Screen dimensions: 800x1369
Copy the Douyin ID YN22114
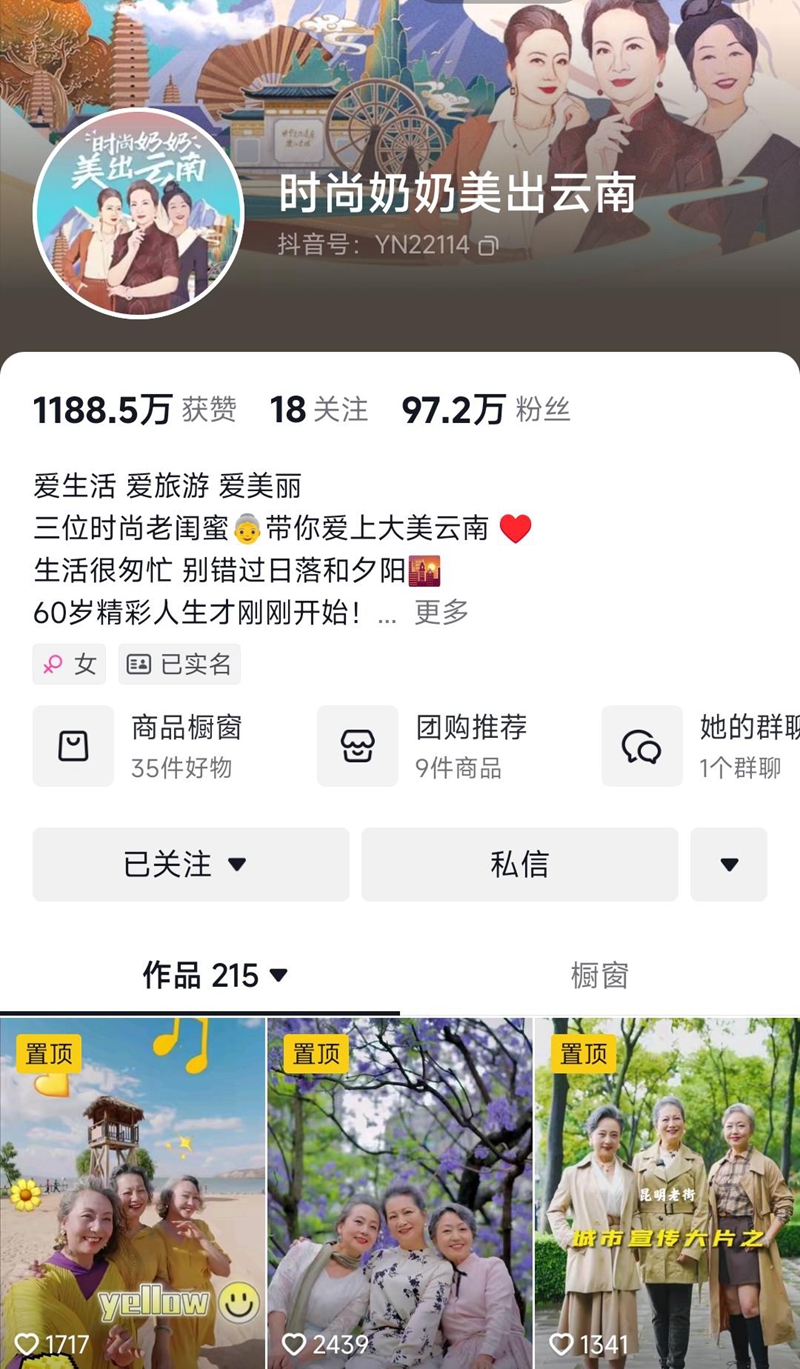tap(488, 246)
